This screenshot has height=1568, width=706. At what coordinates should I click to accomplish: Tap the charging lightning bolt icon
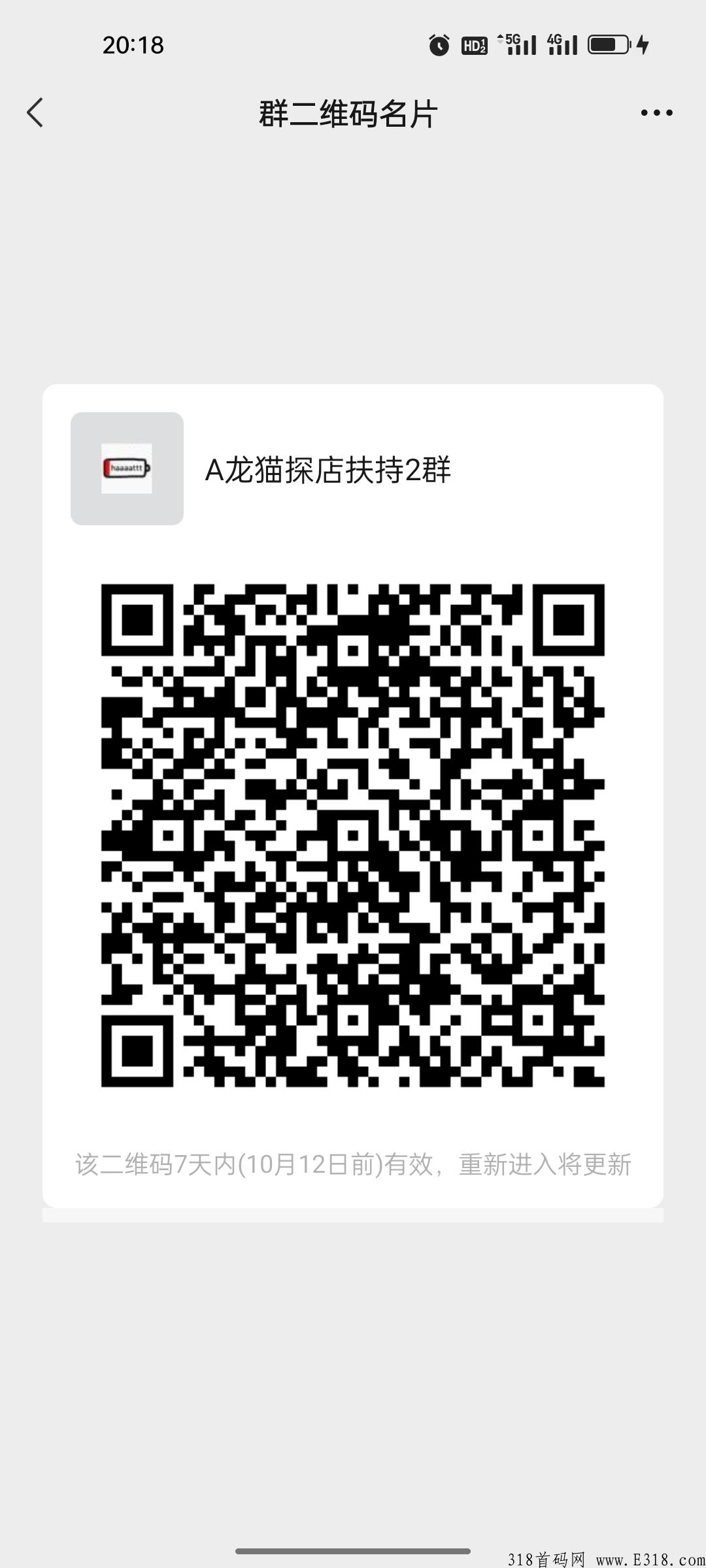tap(643, 44)
